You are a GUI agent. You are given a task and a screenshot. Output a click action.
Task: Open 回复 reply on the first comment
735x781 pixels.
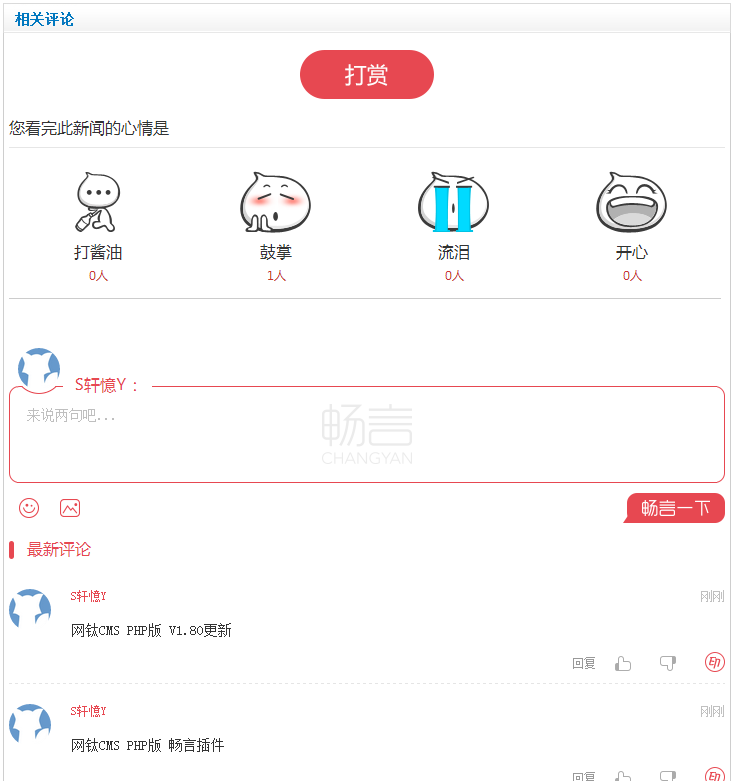click(583, 661)
